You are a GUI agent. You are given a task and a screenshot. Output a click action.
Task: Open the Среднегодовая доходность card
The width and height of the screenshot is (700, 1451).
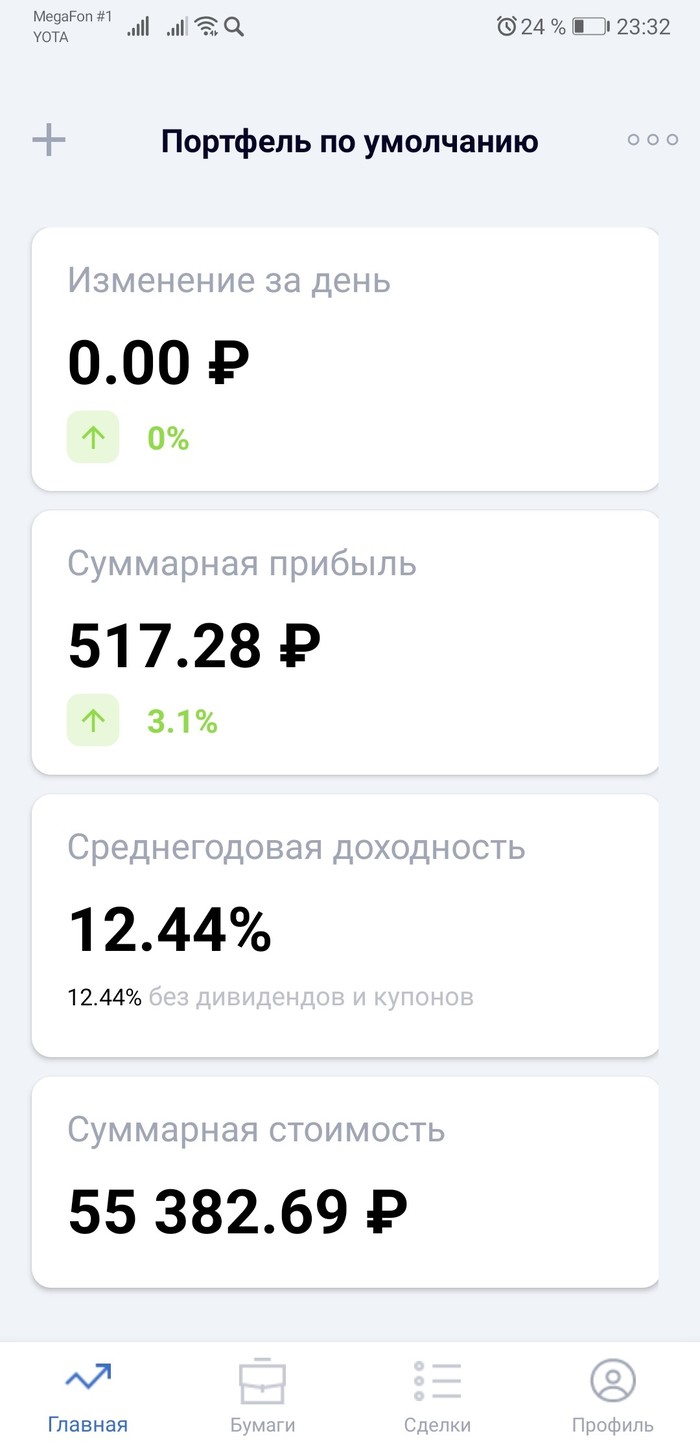(x=346, y=925)
